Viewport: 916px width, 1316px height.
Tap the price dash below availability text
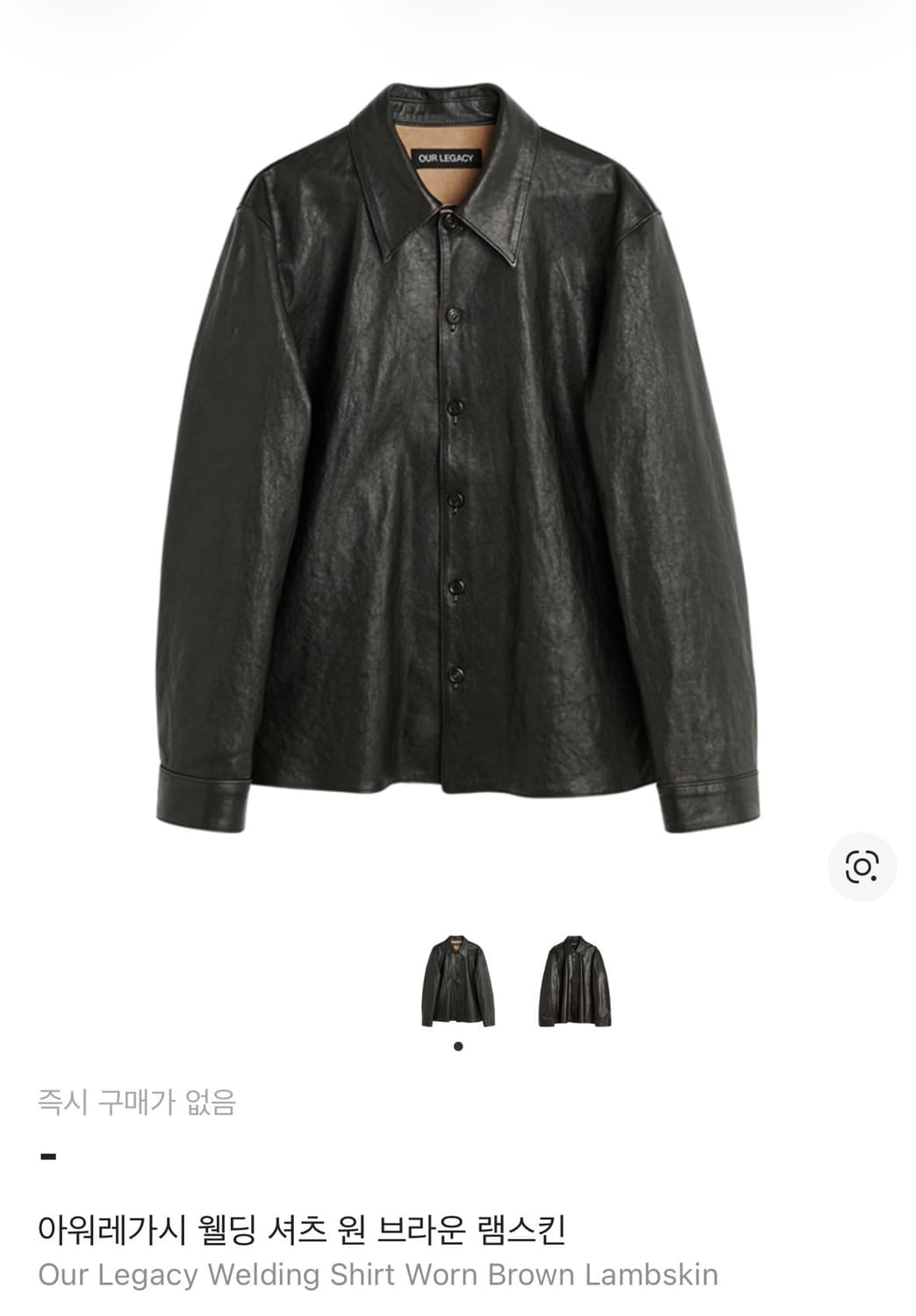point(49,1155)
